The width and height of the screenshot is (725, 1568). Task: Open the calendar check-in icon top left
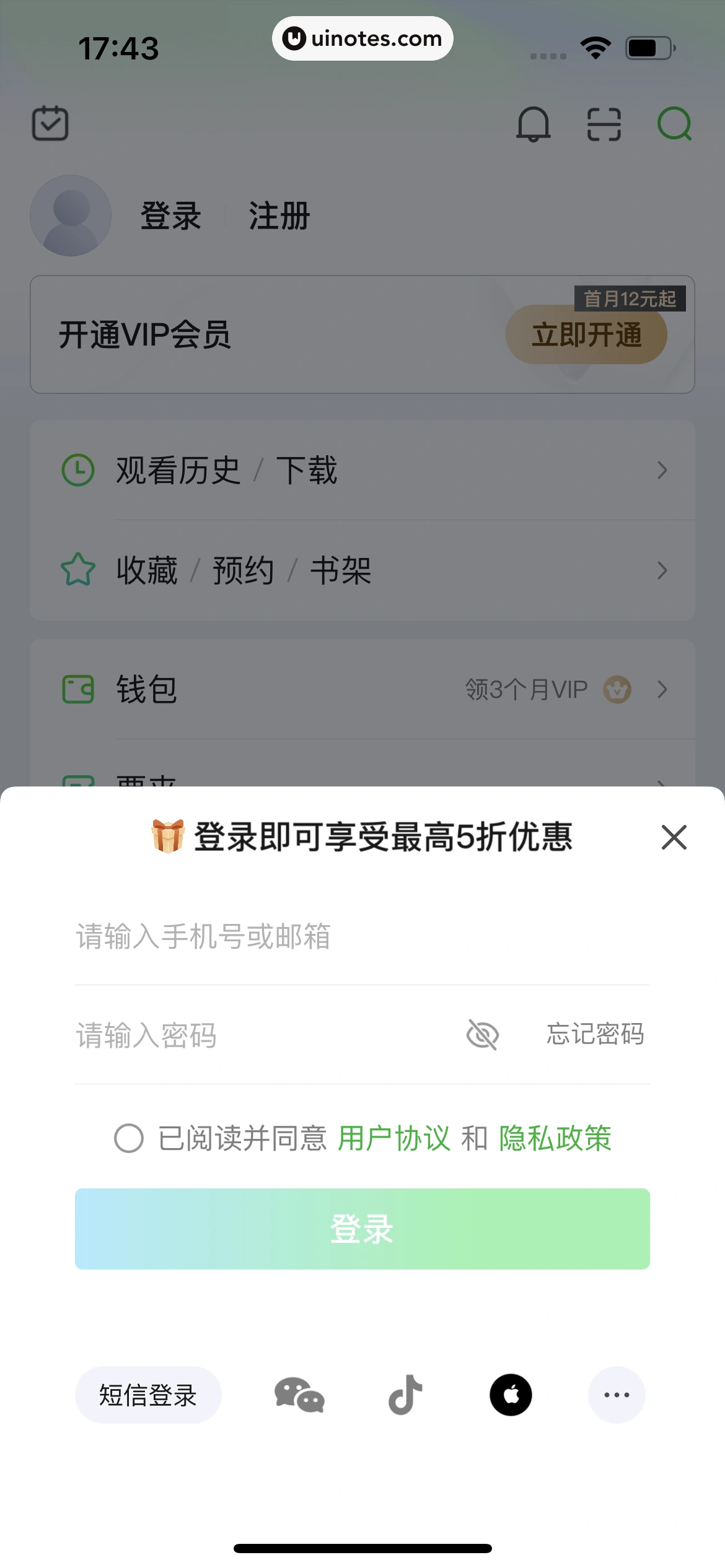50,124
